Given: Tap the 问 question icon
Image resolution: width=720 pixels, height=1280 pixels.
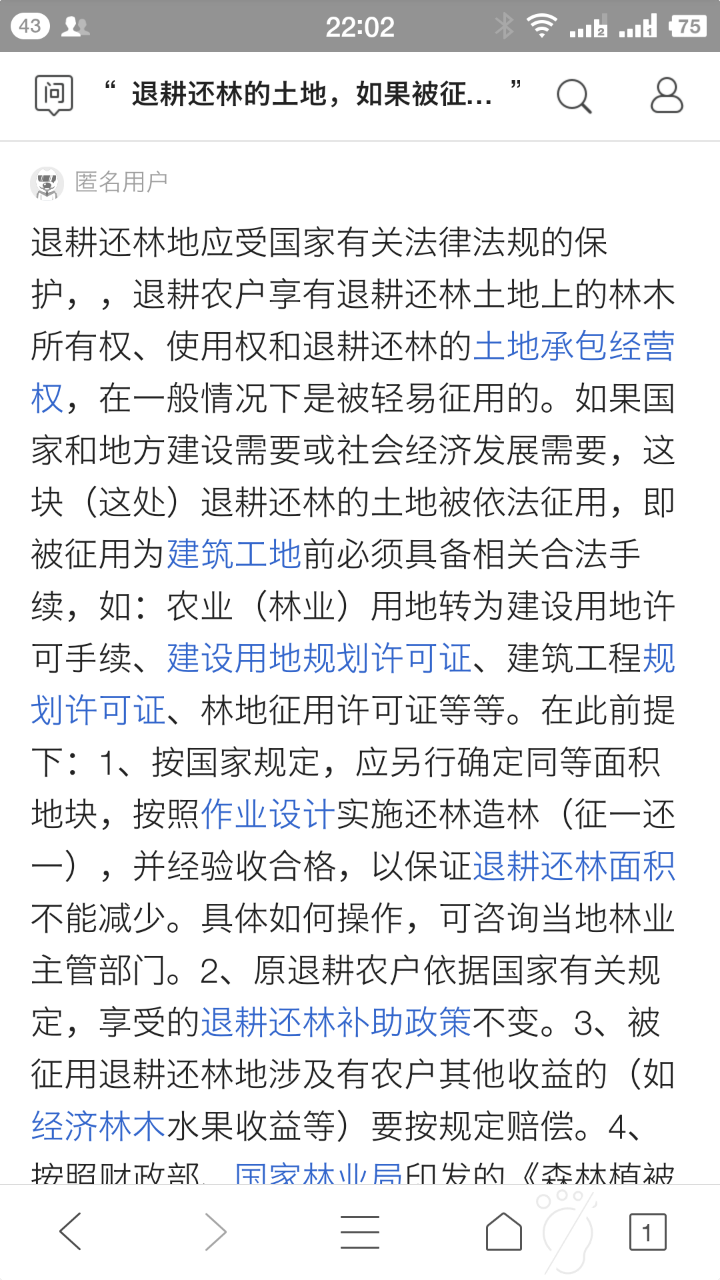Looking at the screenshot, I should 54,95.
